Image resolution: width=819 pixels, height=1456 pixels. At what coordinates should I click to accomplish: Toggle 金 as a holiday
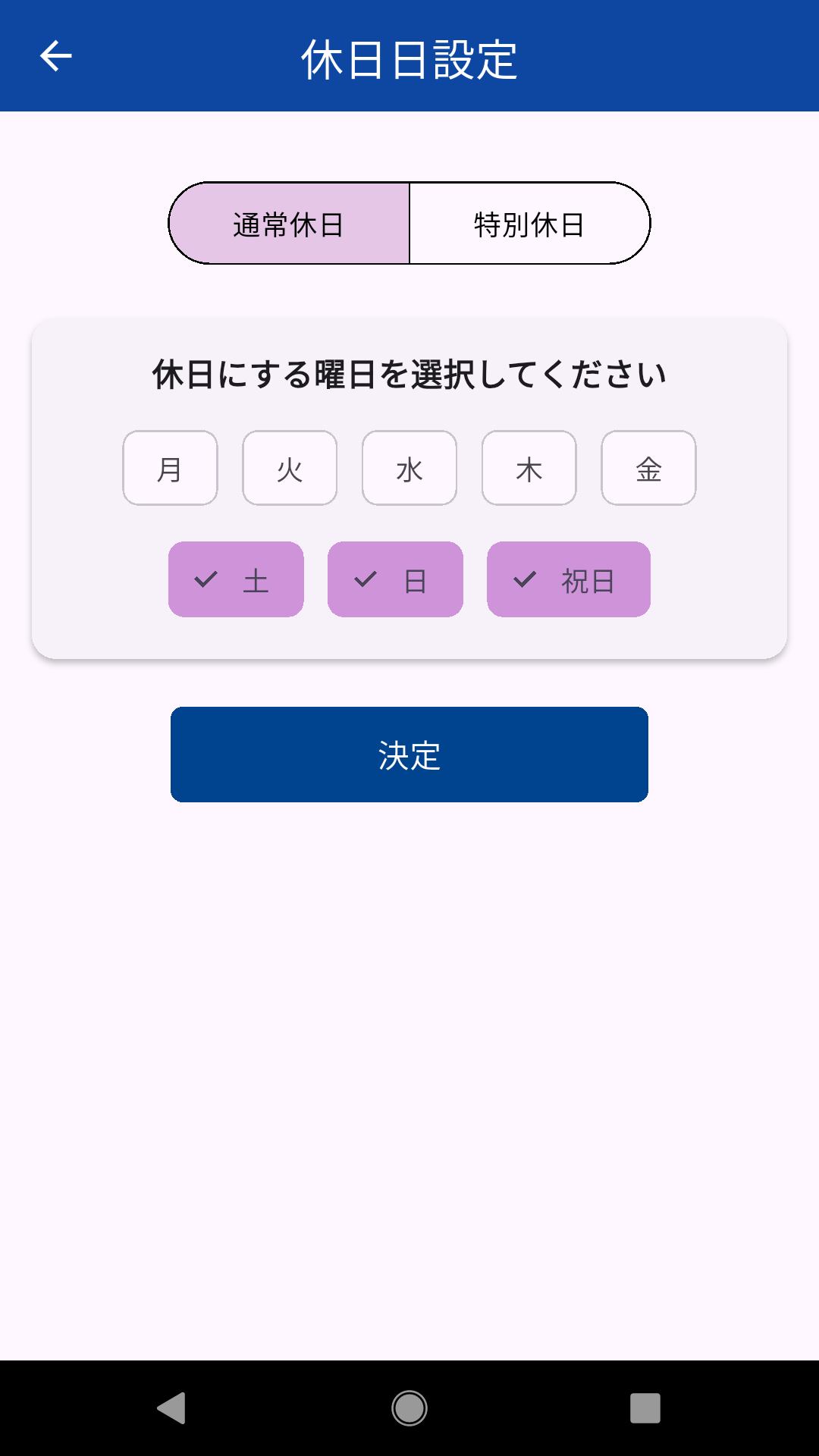[x=648, y=468]
